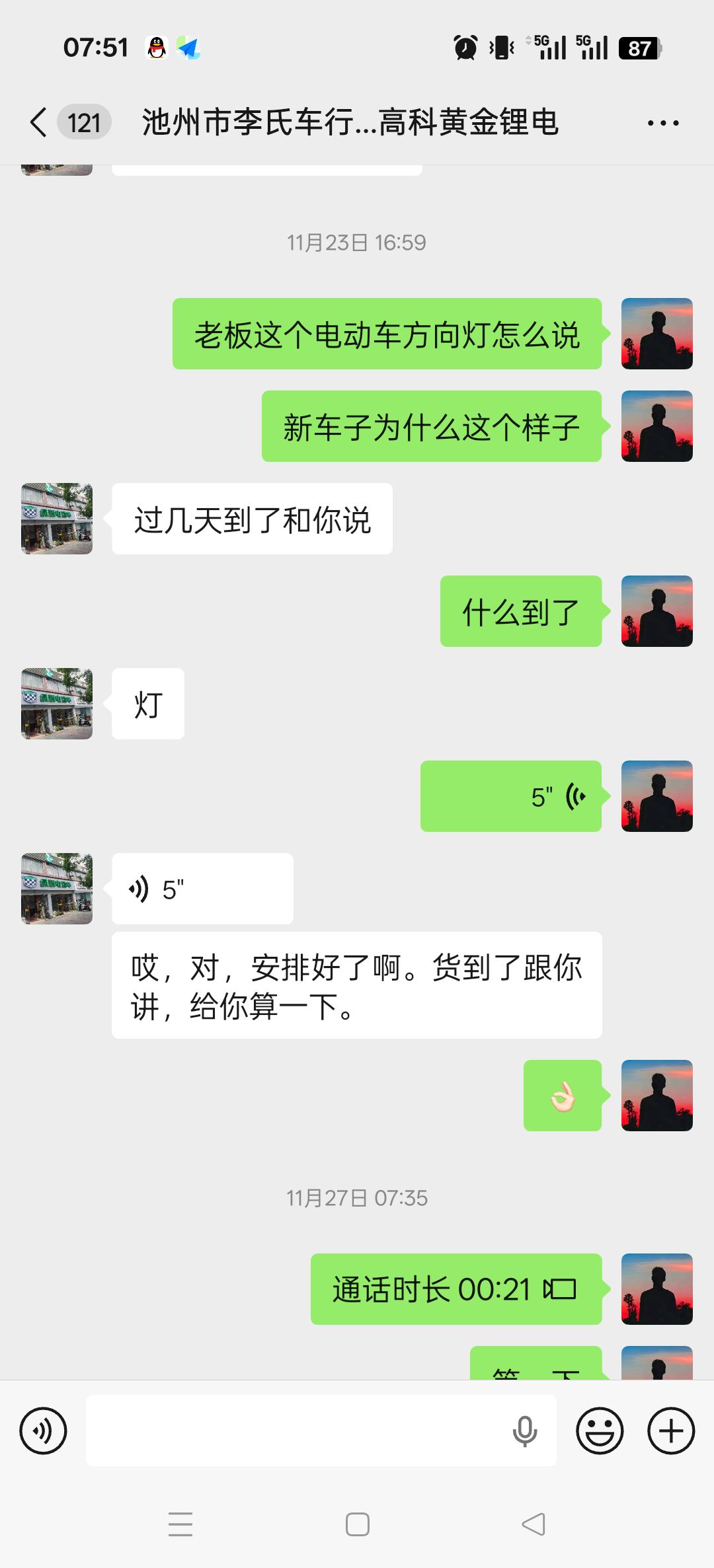Viewport: 714px width, 1568px height.
Task: Tap the call duration 00:21 message
Action: (456, 1289)
